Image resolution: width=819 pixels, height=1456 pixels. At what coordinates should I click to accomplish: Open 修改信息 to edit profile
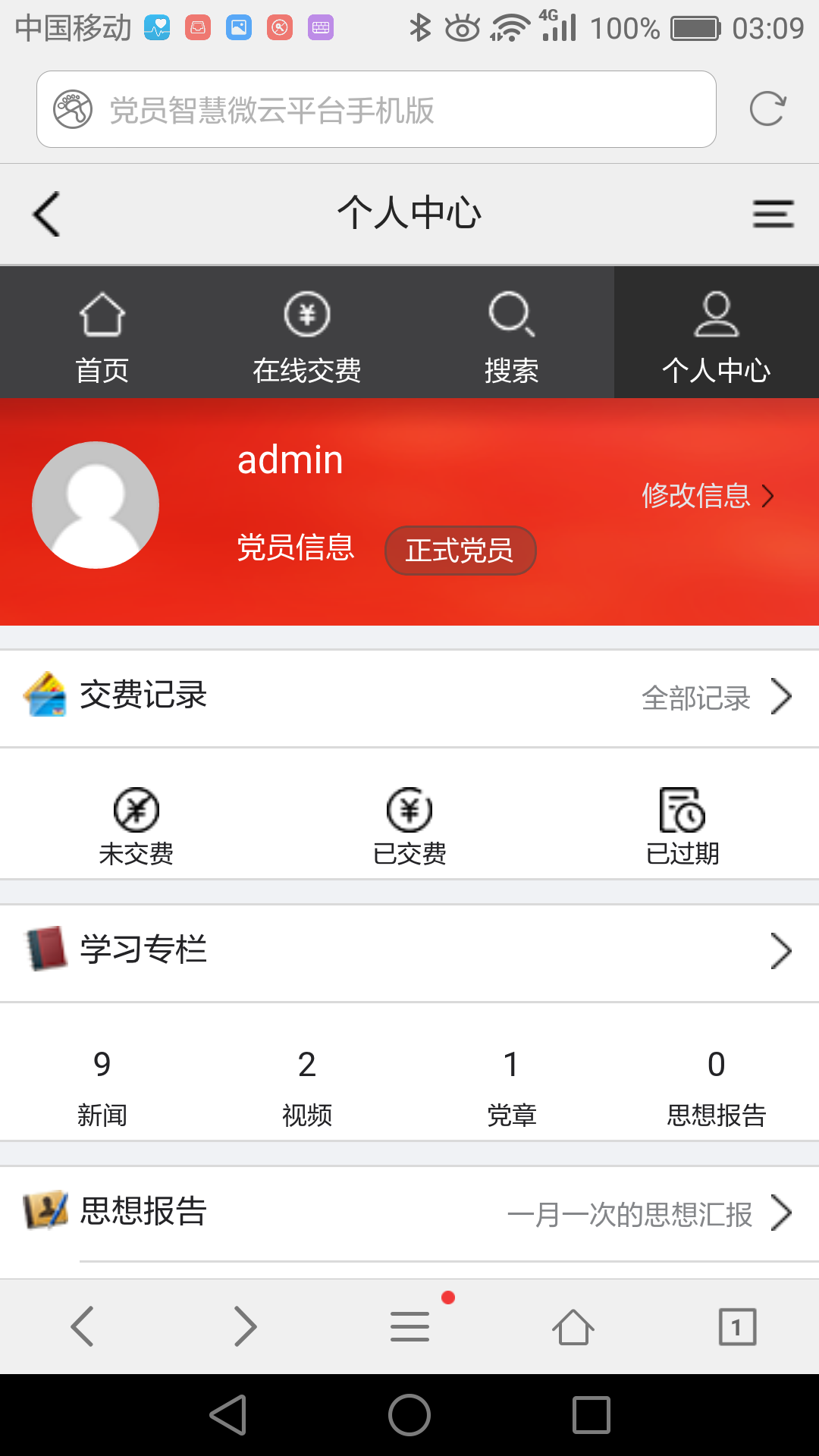[x=707, y=496]
